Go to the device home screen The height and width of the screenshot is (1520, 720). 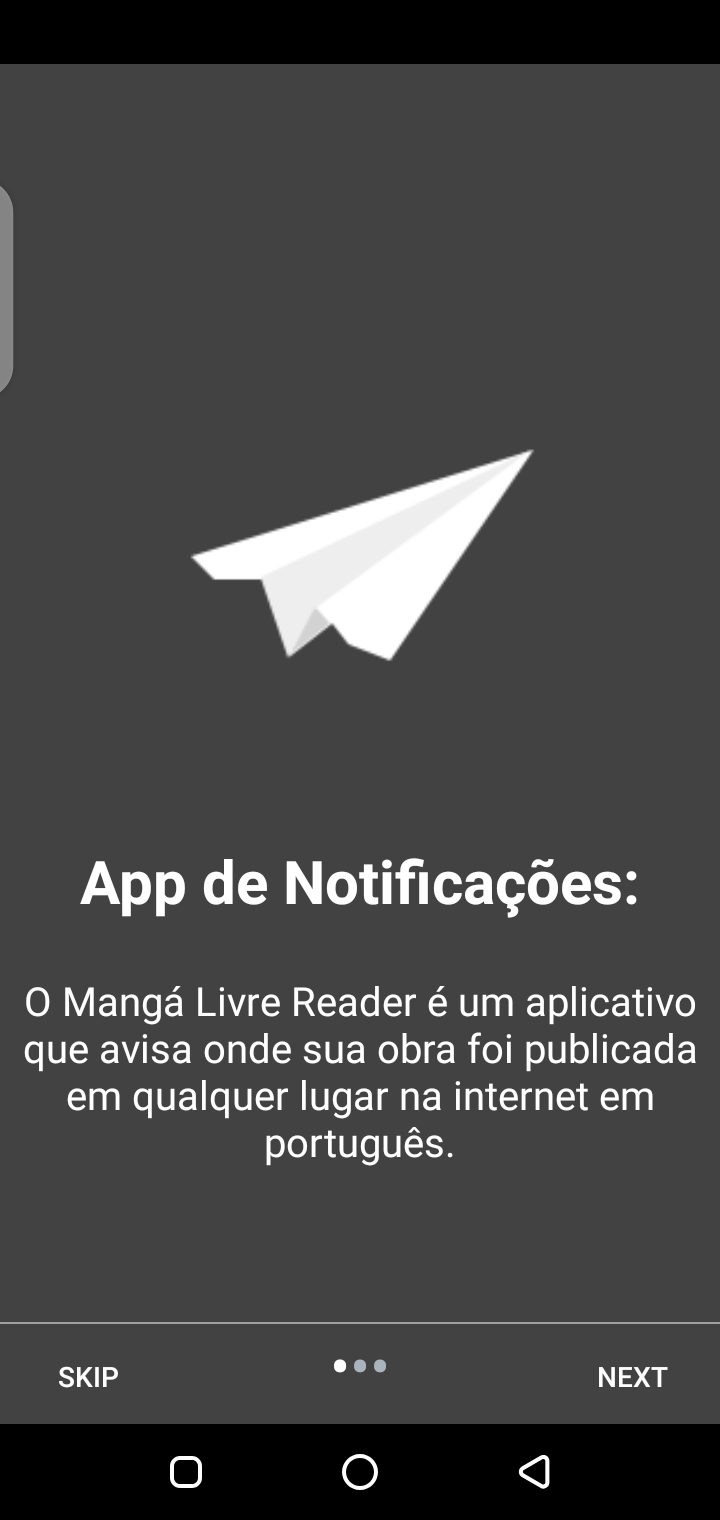pyautogui.click(x=360, y=1471)
